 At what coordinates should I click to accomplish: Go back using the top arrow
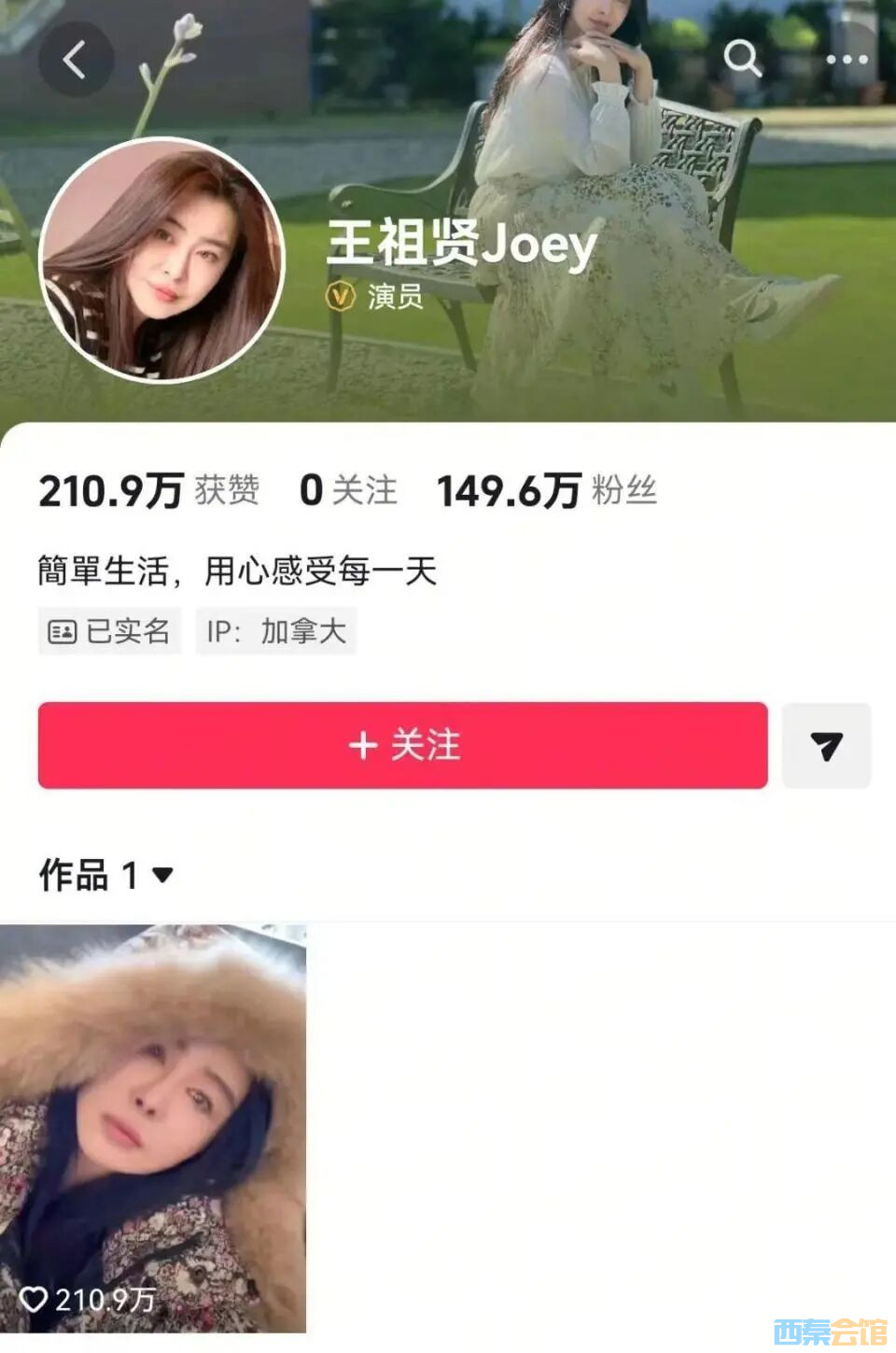(76, 60)
